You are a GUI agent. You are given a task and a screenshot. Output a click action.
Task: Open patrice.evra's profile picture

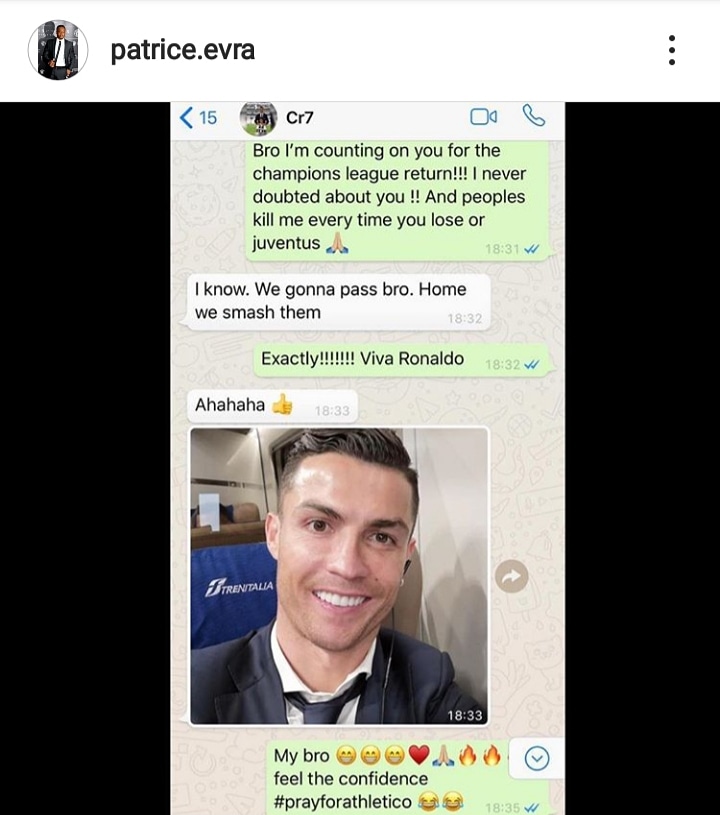(x=57, y=50)
